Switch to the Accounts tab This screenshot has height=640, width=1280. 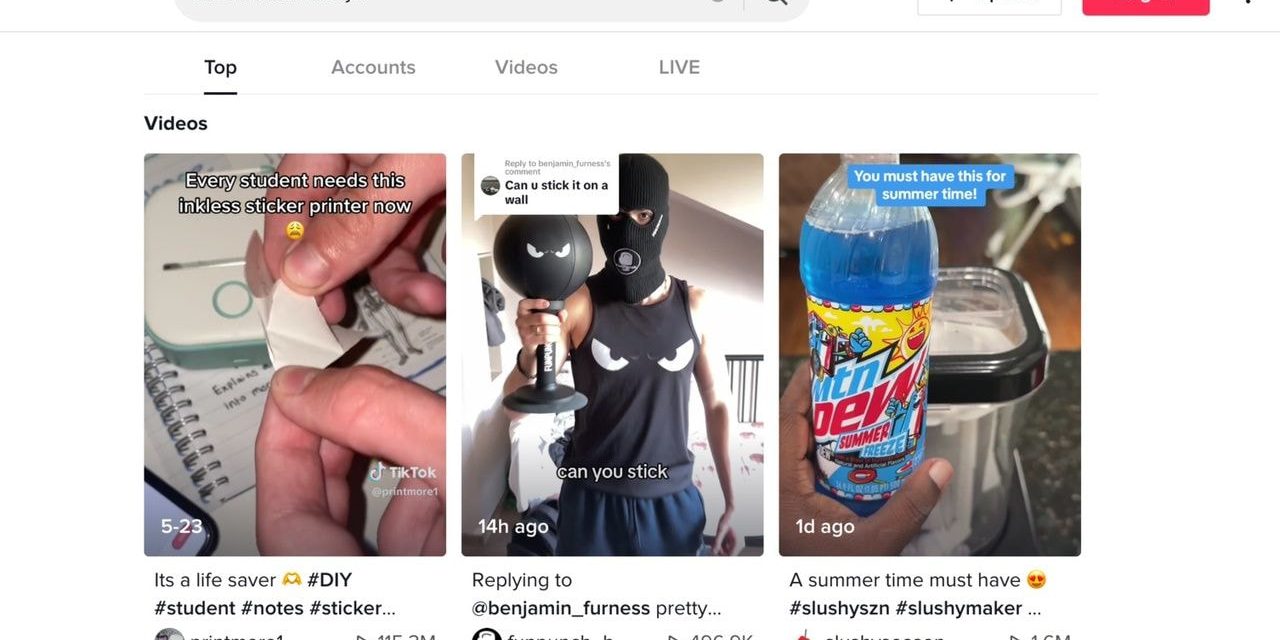click(373, 67)
